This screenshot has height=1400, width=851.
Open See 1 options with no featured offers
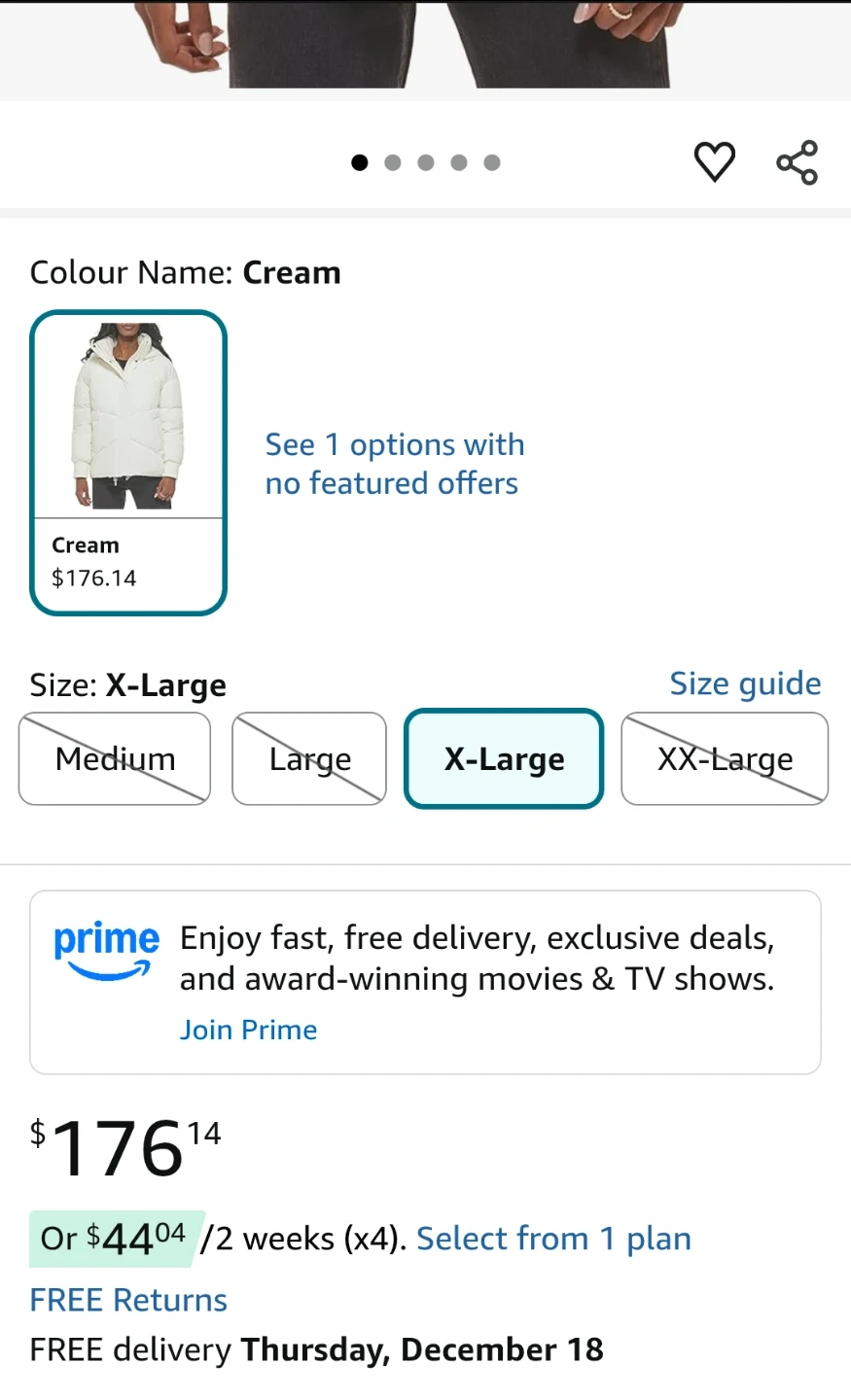click(x=394, y=464)
